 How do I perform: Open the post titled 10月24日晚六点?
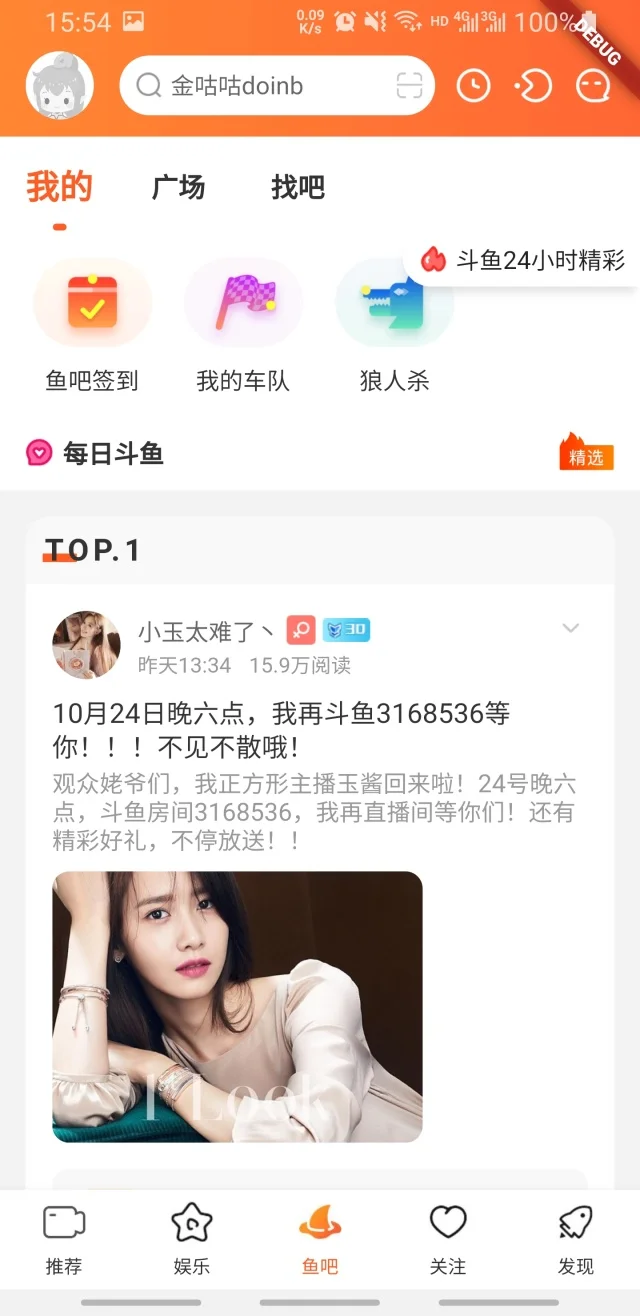tap(281, 730)
